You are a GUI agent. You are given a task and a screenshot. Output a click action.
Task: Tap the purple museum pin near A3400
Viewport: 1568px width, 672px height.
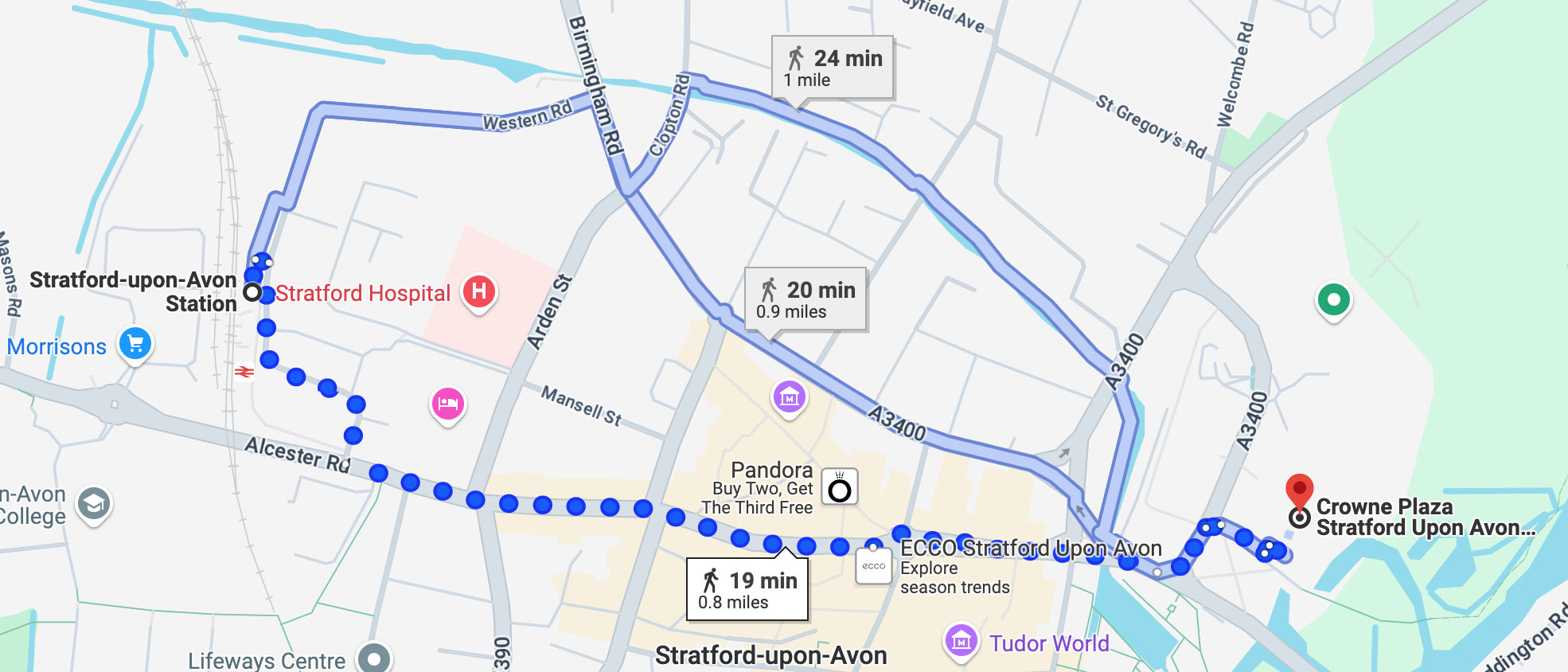click(789, 396)
